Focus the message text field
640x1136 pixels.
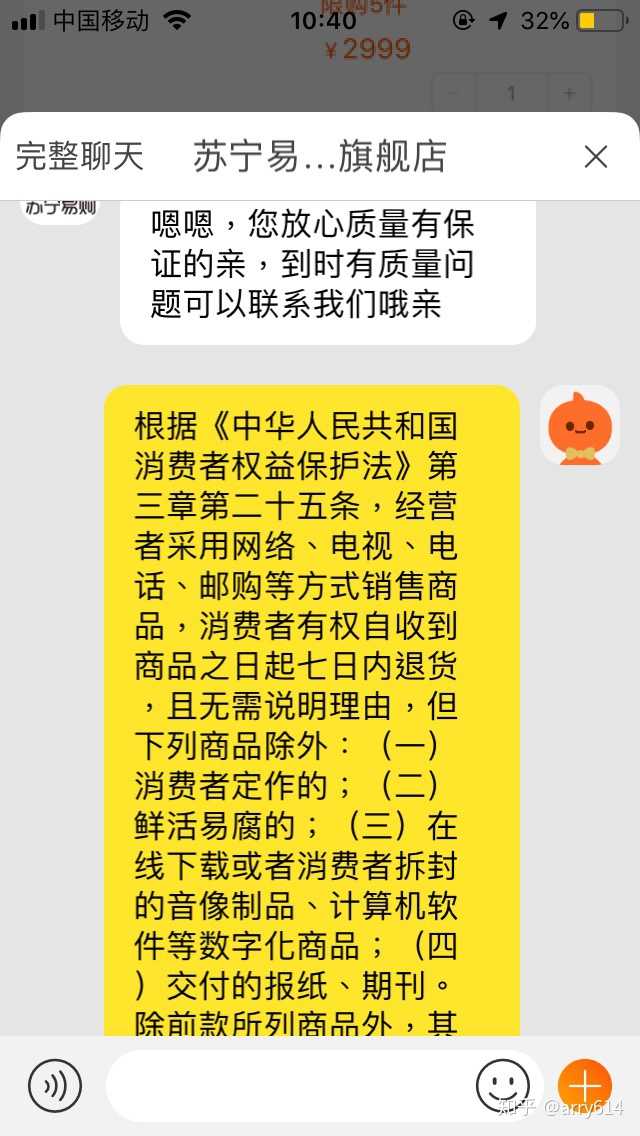tap(290, 1085)
